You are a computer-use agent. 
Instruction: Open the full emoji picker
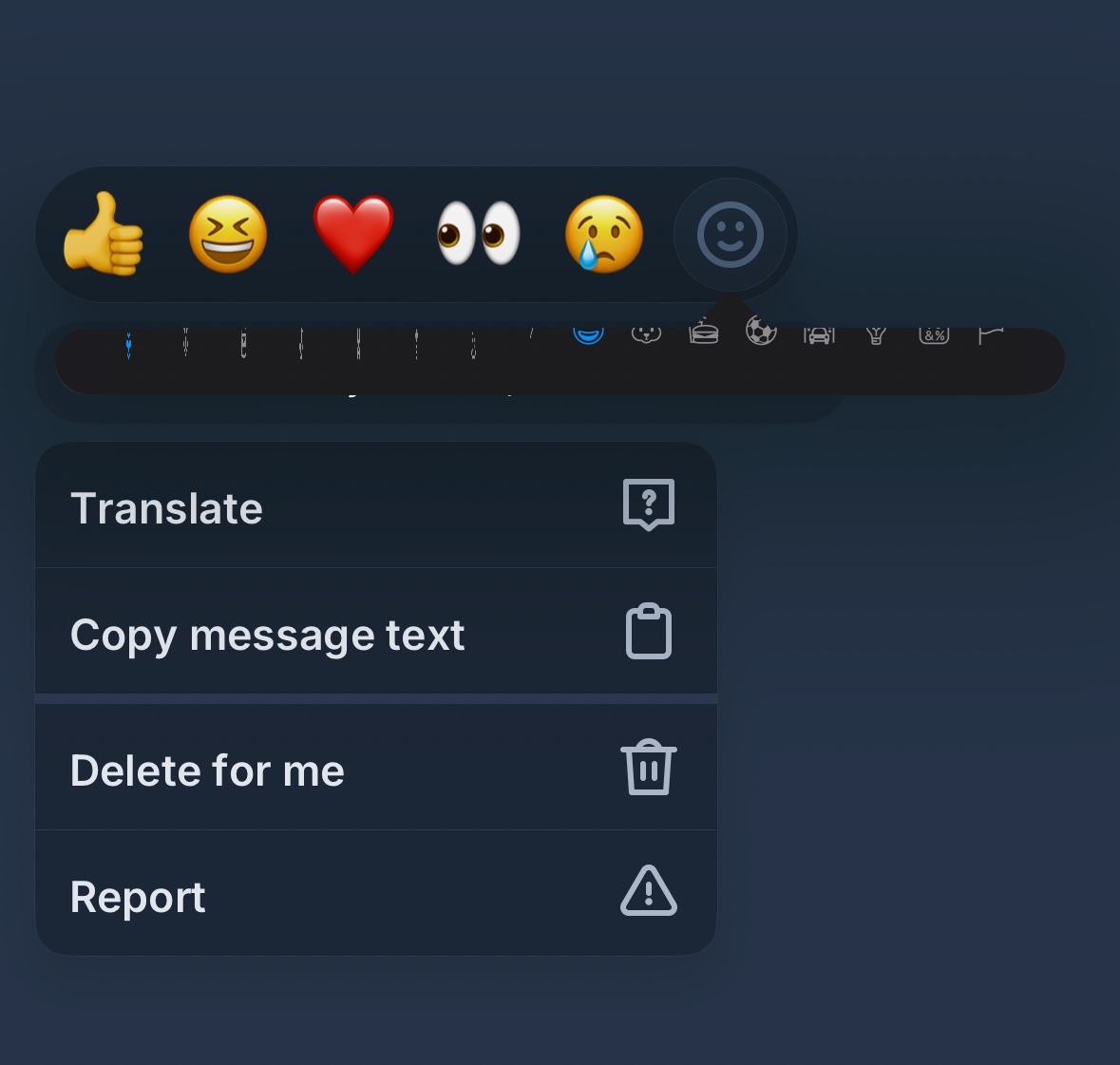click(x=730, y=235)
